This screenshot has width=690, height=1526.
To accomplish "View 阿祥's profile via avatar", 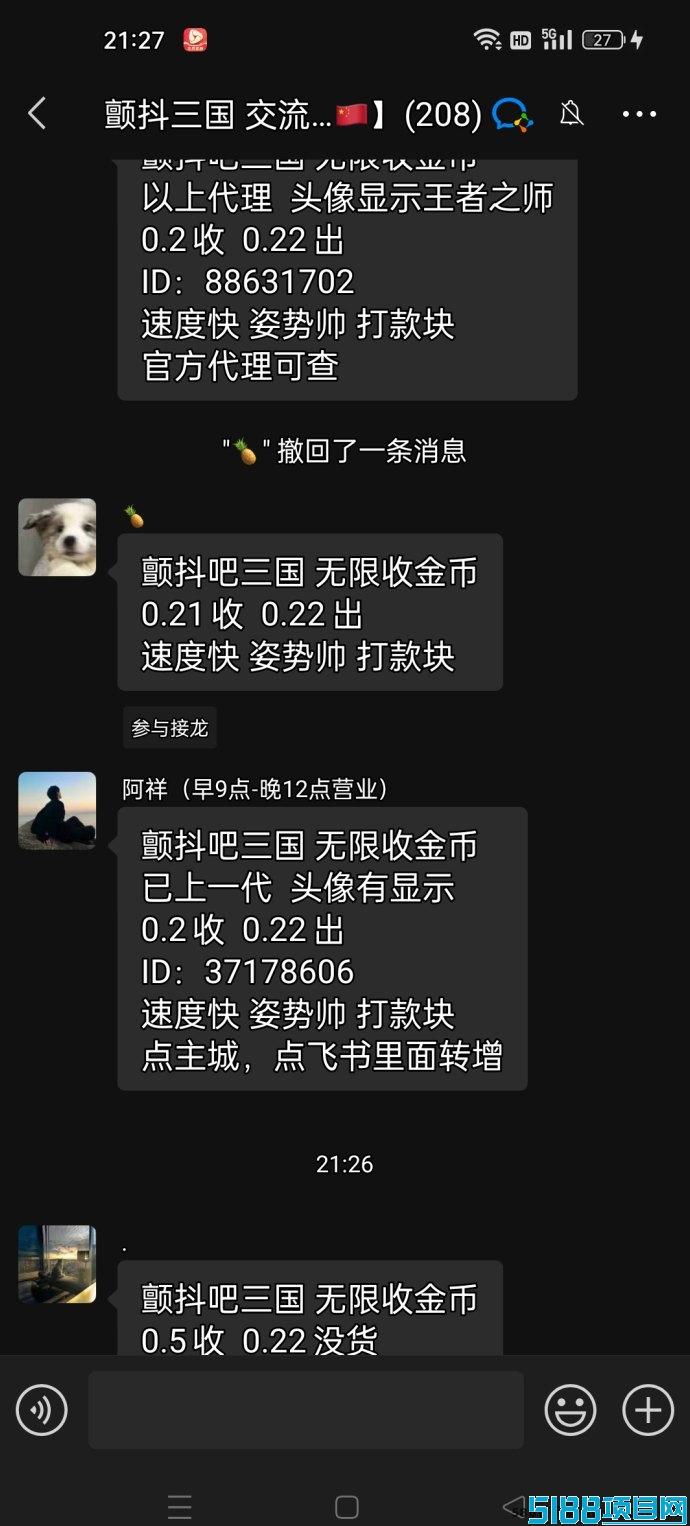I will point(57,811).
